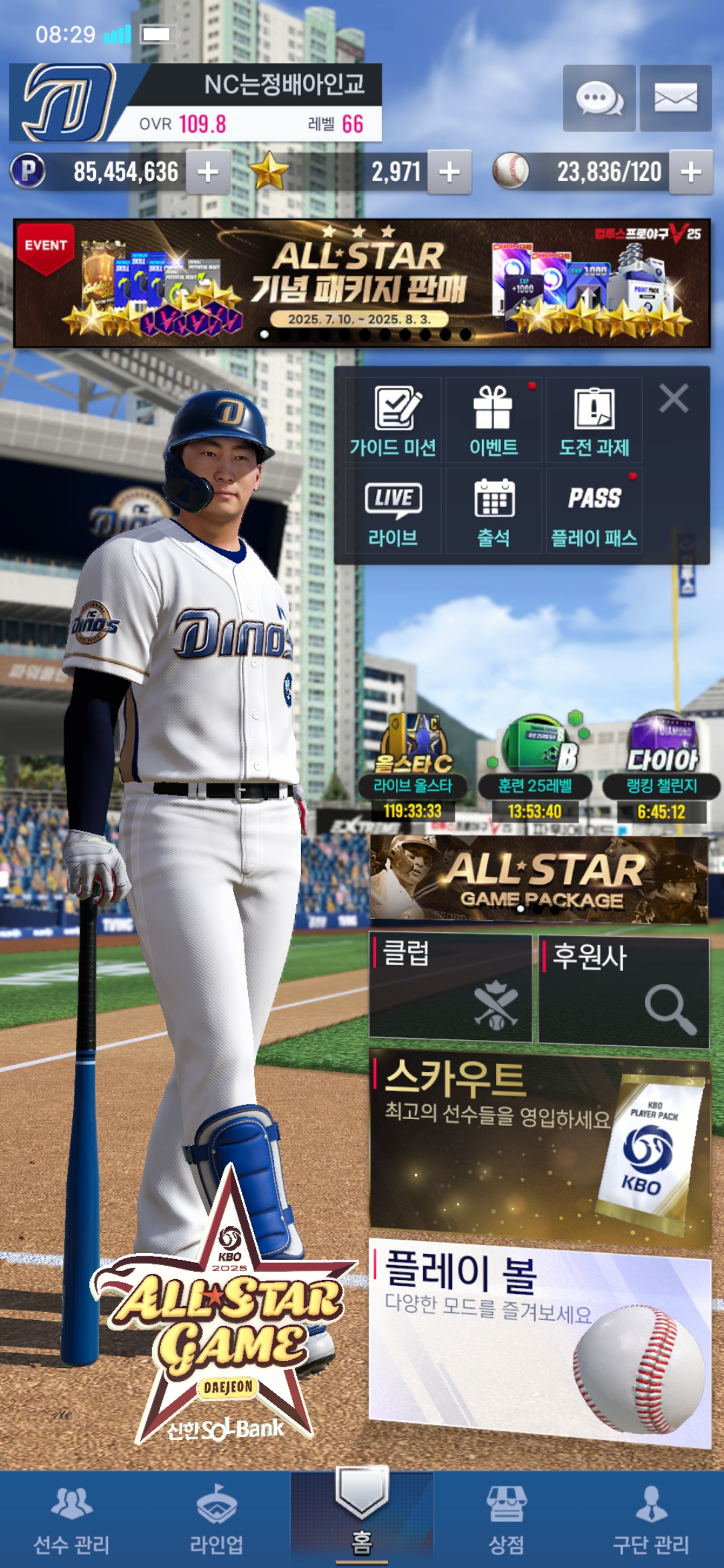This screenshot has width=724, height=1568.
Task: Open the chat speech bubble icon
Action: [599, 99]
